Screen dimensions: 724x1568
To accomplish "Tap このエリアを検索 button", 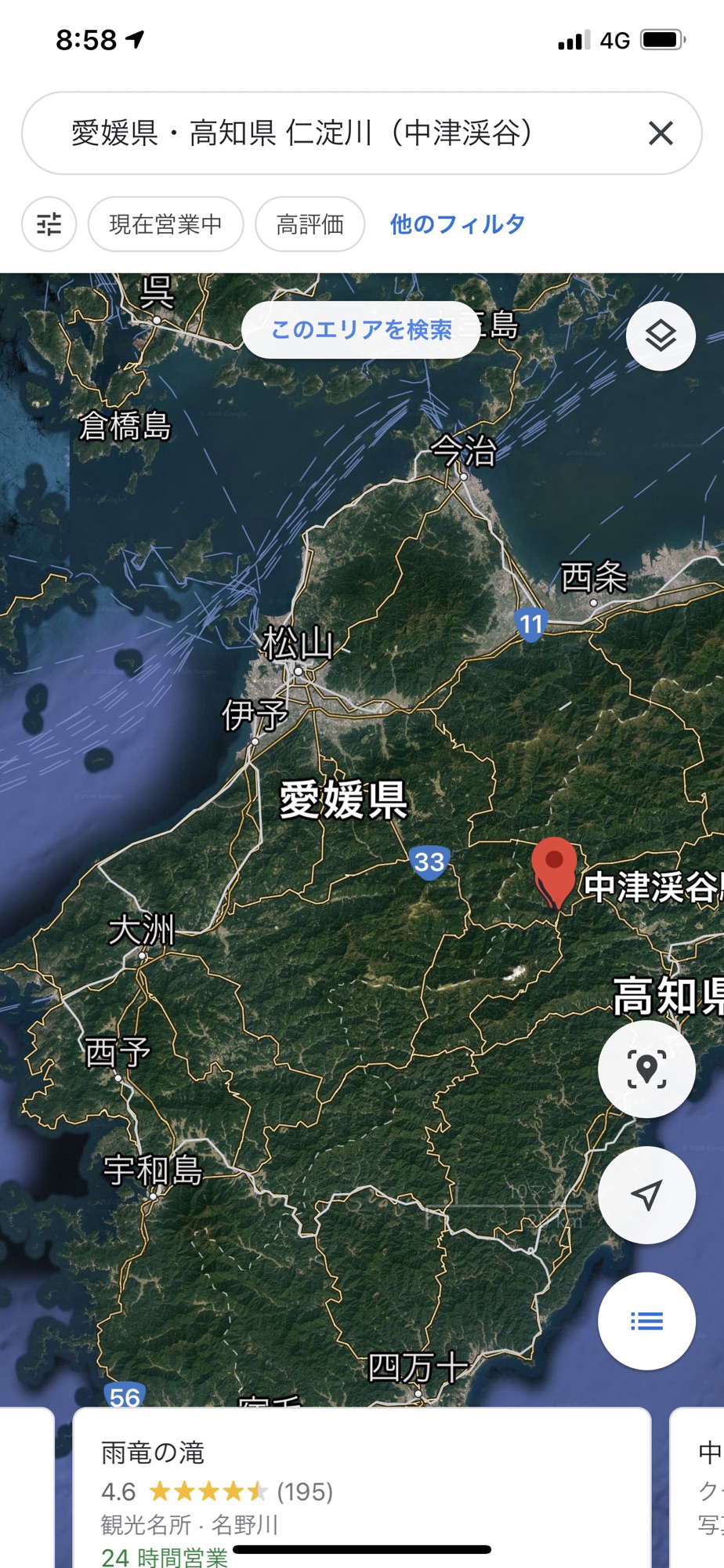I will 361,330.
